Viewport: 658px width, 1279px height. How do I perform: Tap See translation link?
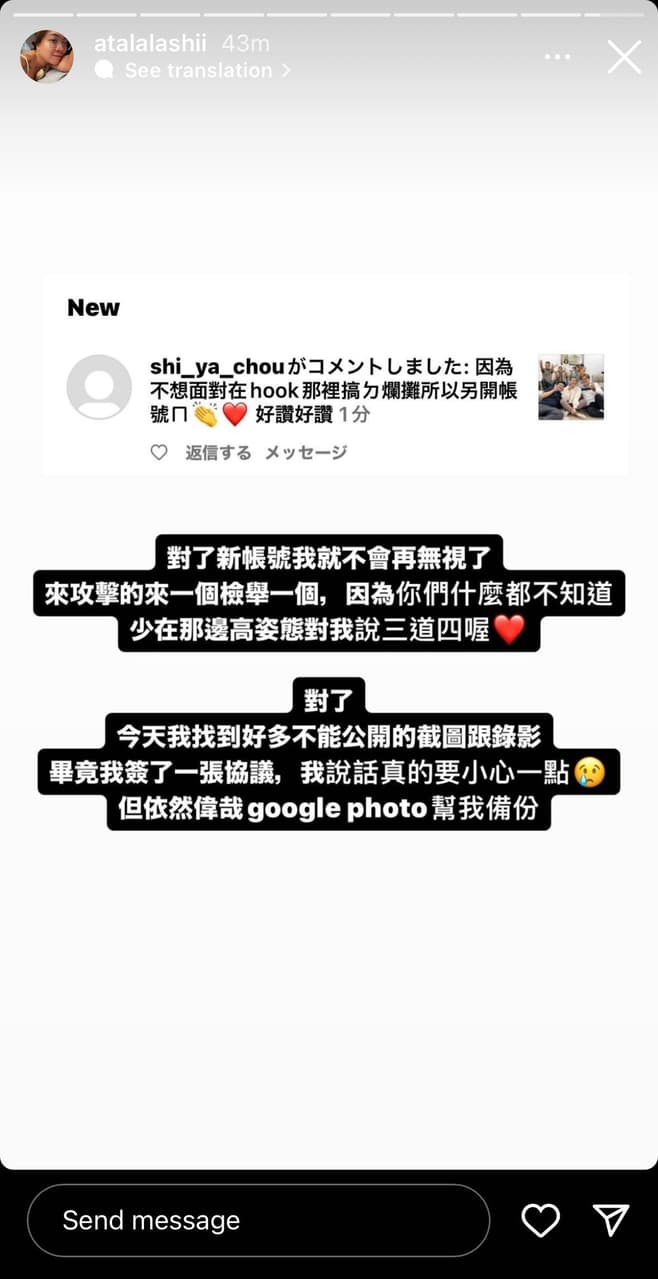click(198, 70)
